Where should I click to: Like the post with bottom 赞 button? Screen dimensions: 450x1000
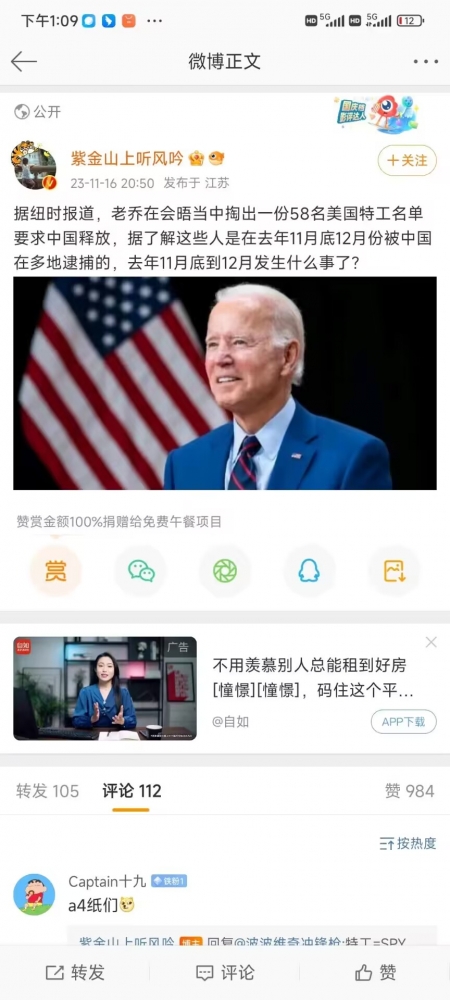coord(375,973)
